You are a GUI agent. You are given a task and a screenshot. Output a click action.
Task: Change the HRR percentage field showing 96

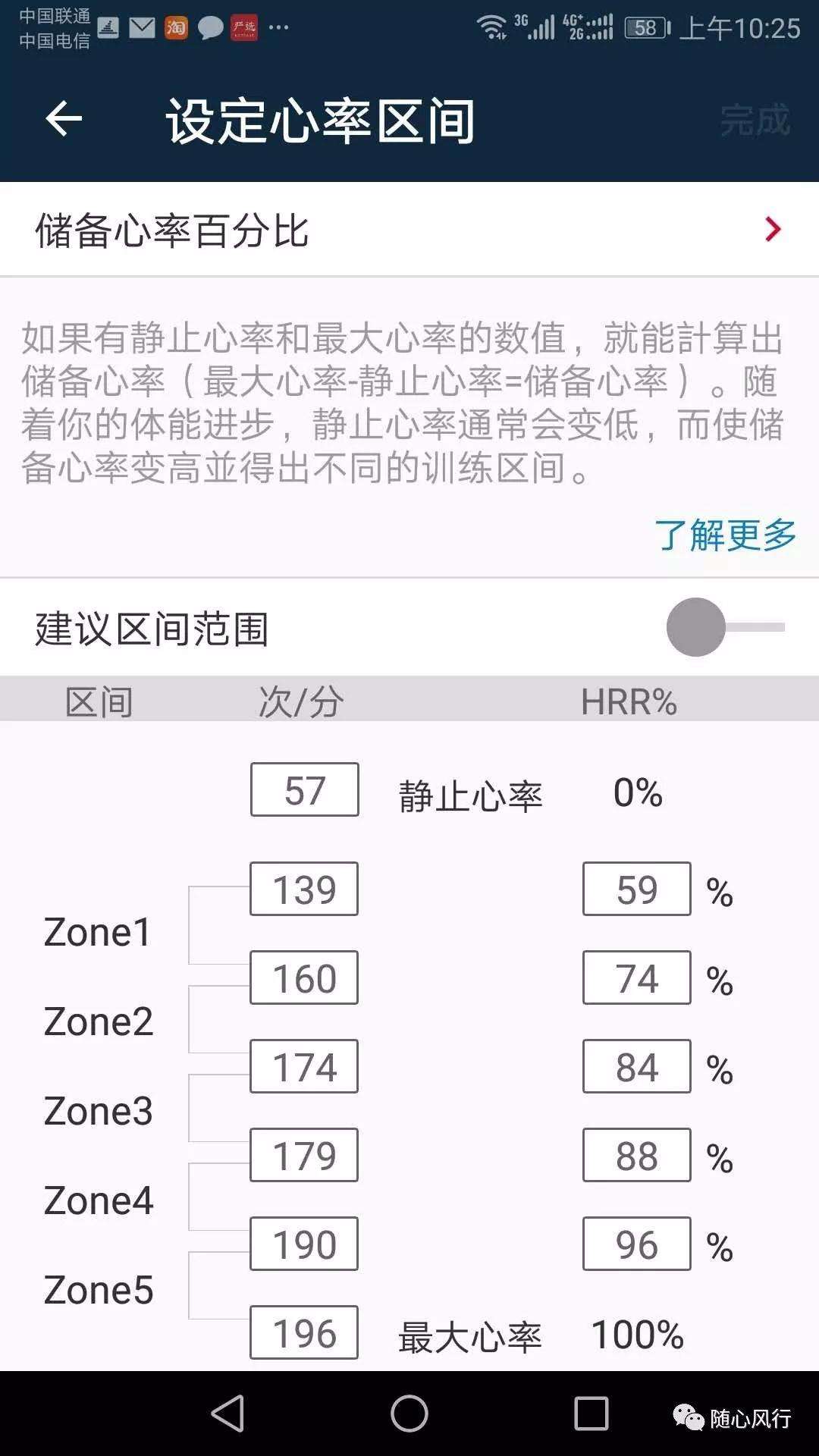[x=637, y=1244]
